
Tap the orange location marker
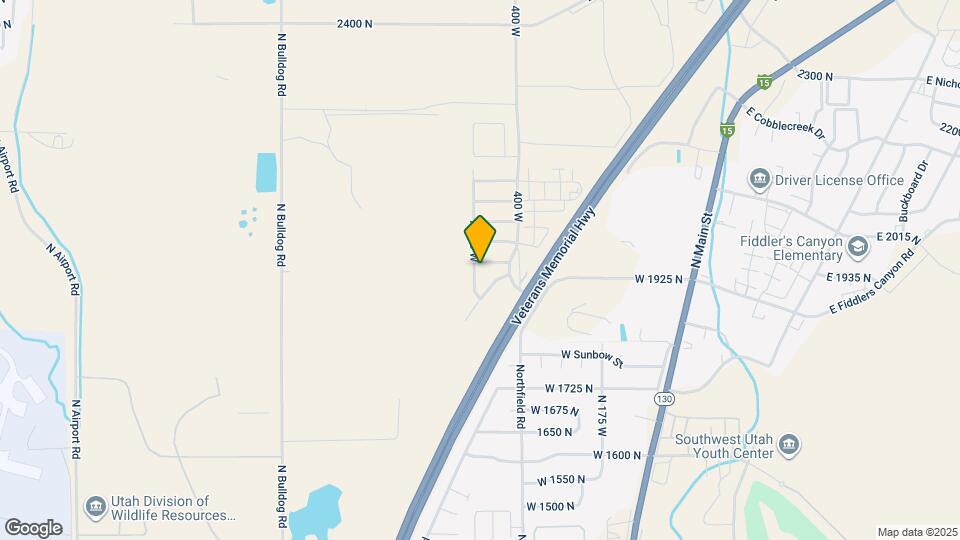click(480, 239)
